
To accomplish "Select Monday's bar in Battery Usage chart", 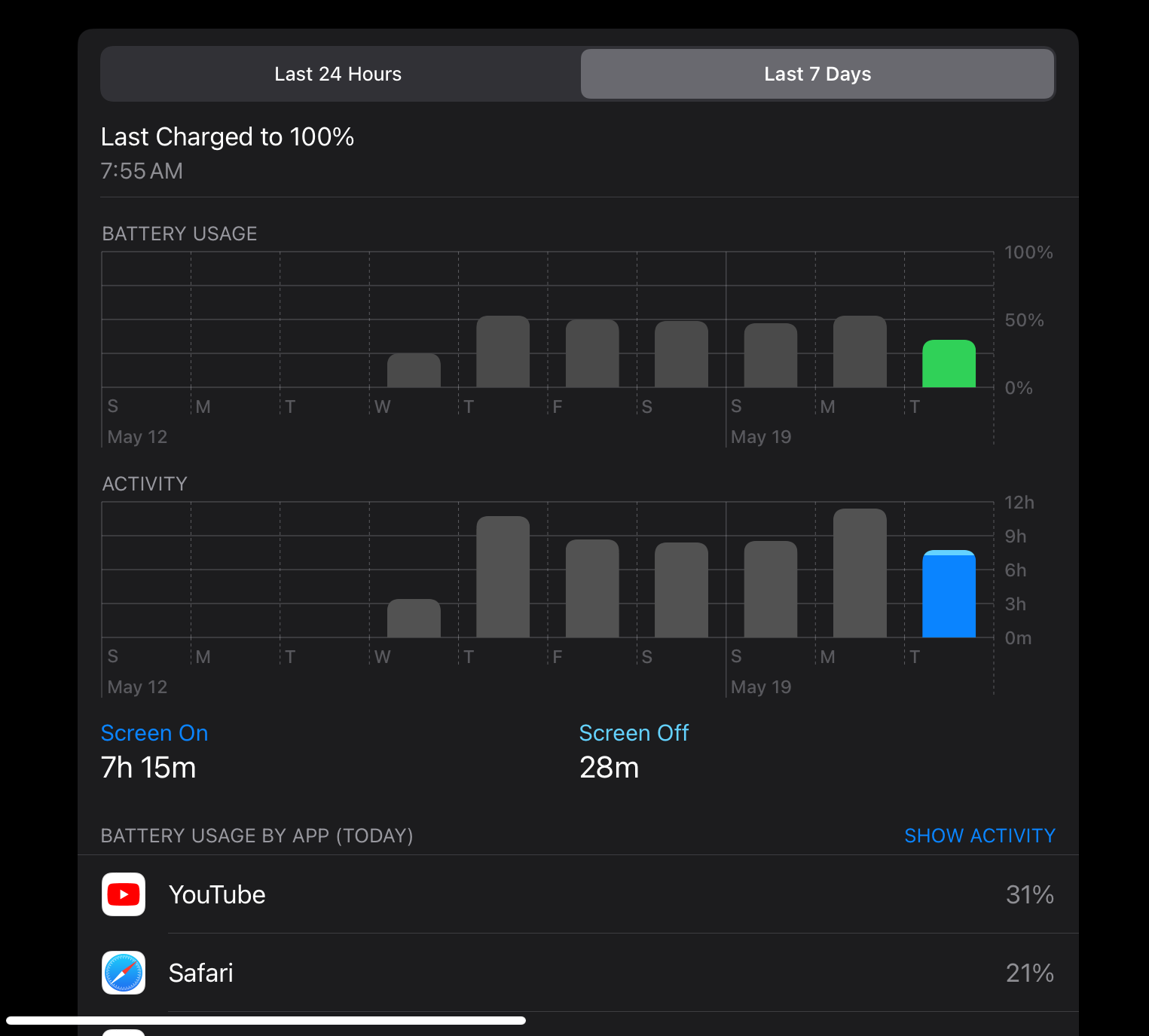I will [x=860, y=352].
